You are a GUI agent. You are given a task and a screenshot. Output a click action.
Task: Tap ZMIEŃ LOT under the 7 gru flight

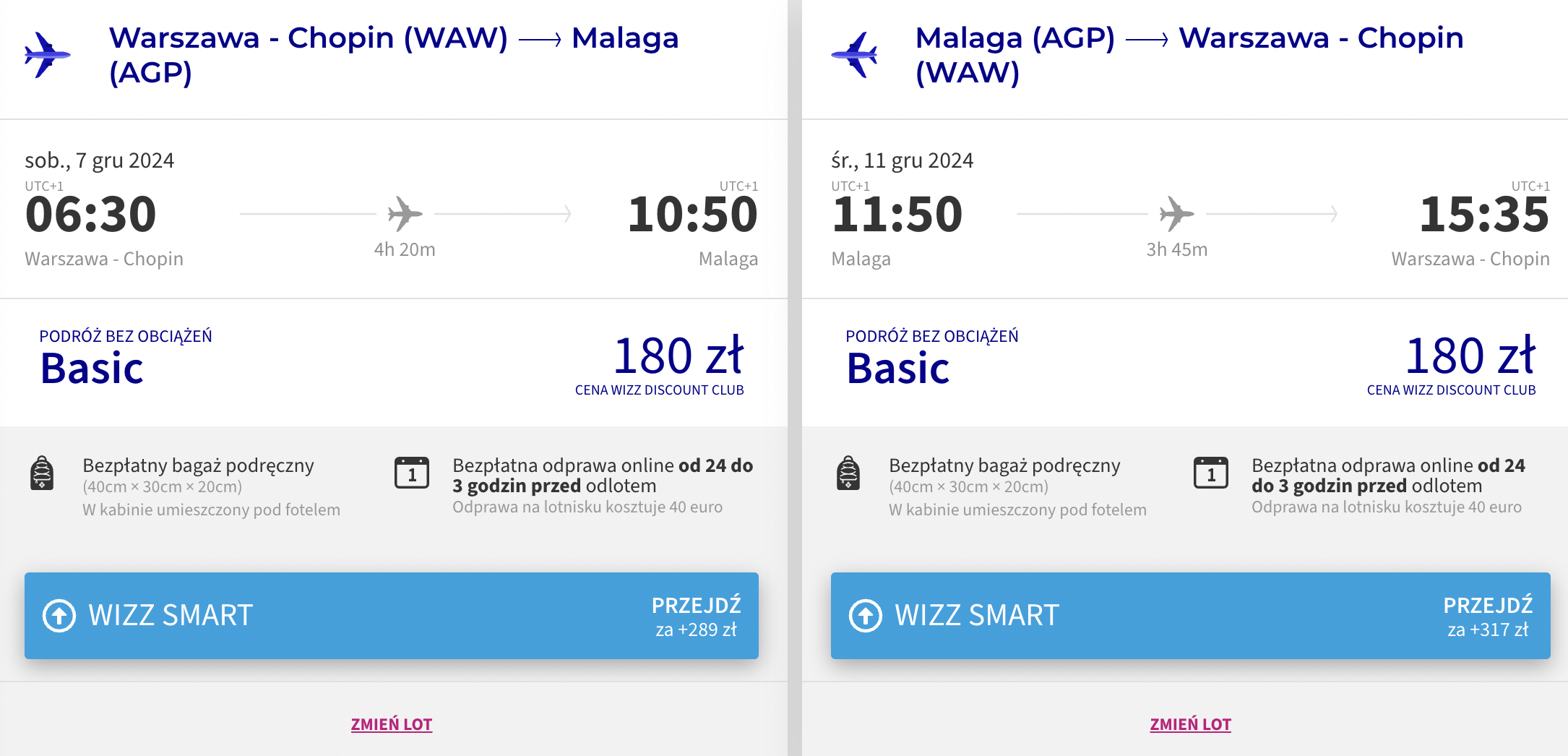pyautogui.click(x=392, y=724)
